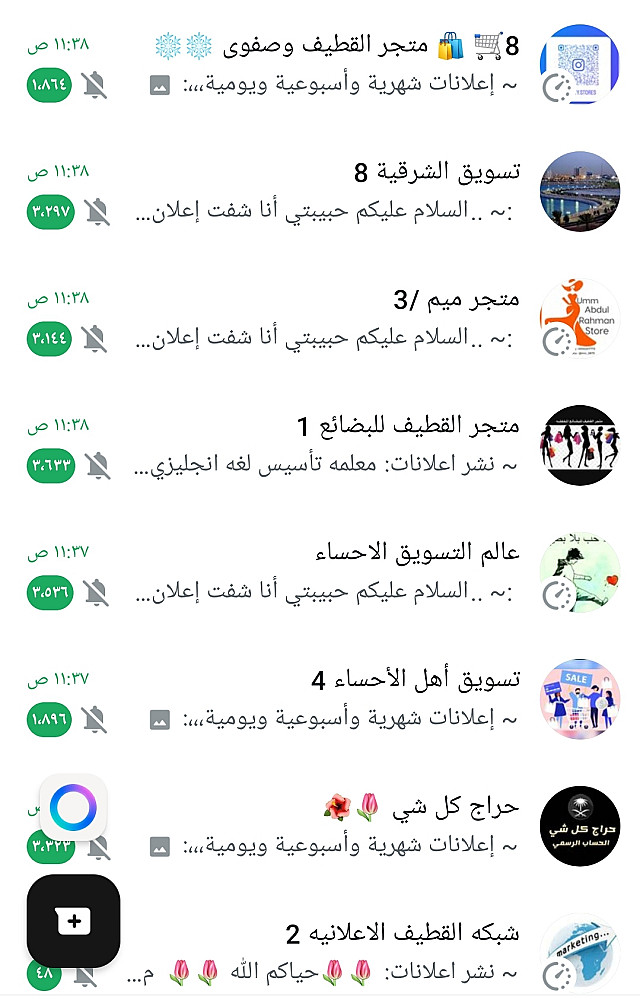The width and height of the screenshot is (640, 1000).
Task: View profile picture of تسويق الشرقية 8
Action: coord(579,192)
